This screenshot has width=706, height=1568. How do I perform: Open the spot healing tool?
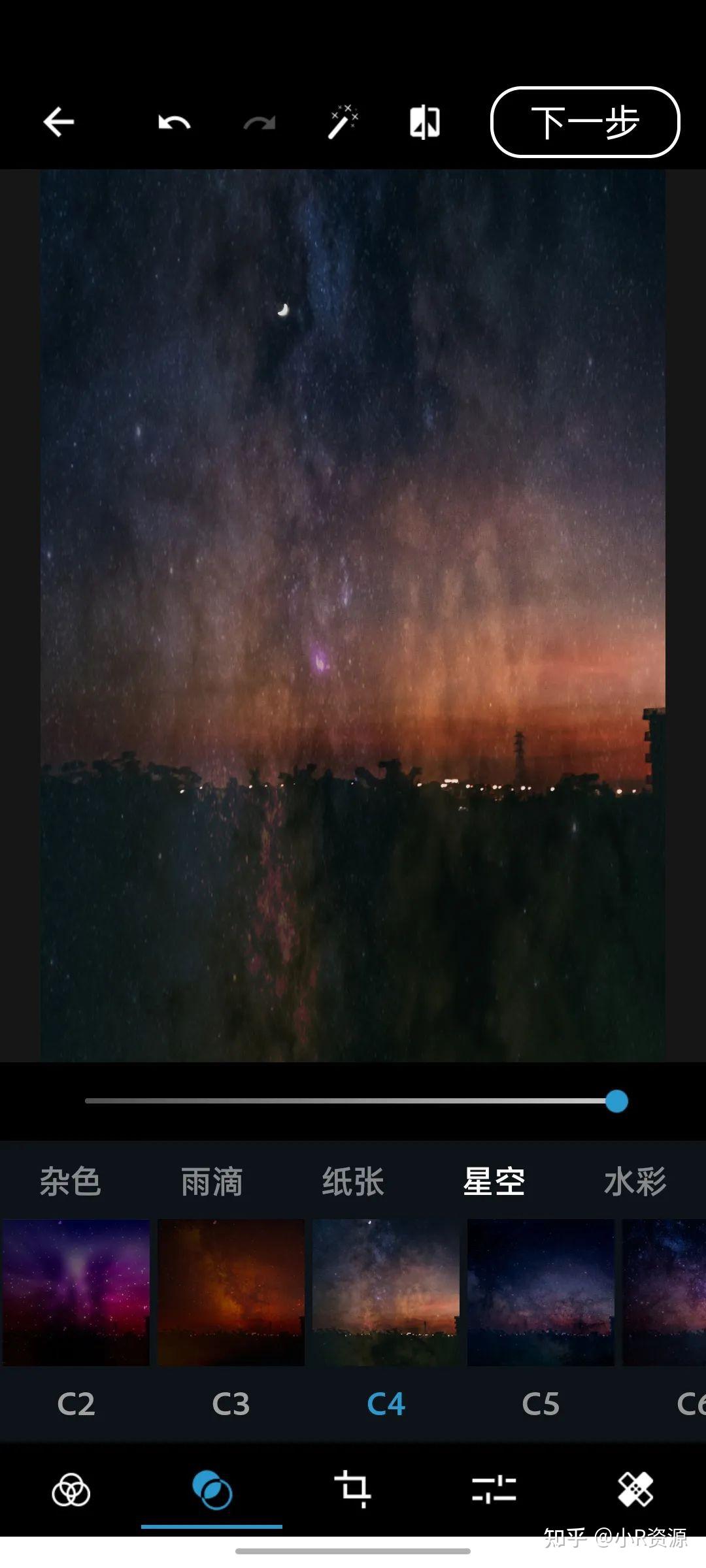[x=635, y=1490]
